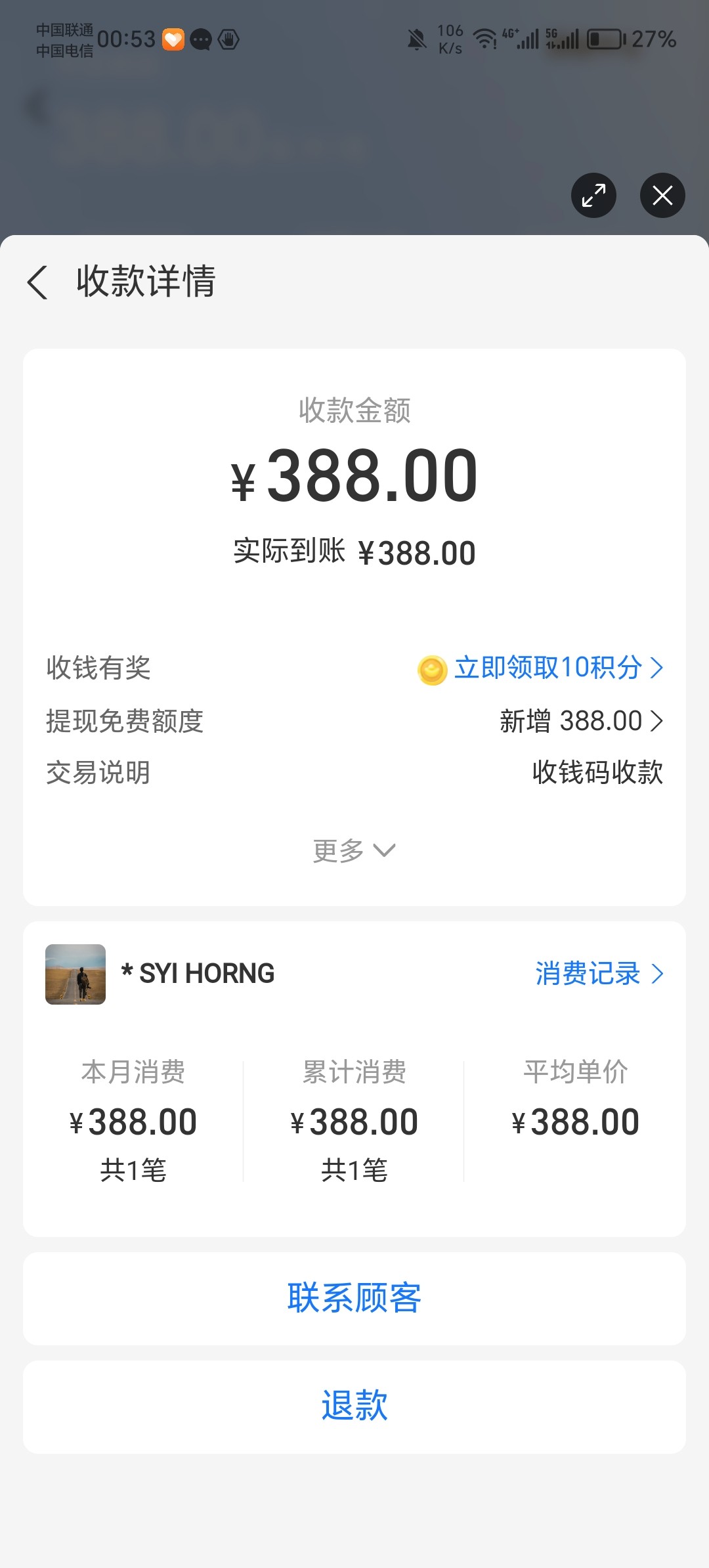
Task: Tap 退款 to refund this payment
Action: (354, 1406)
